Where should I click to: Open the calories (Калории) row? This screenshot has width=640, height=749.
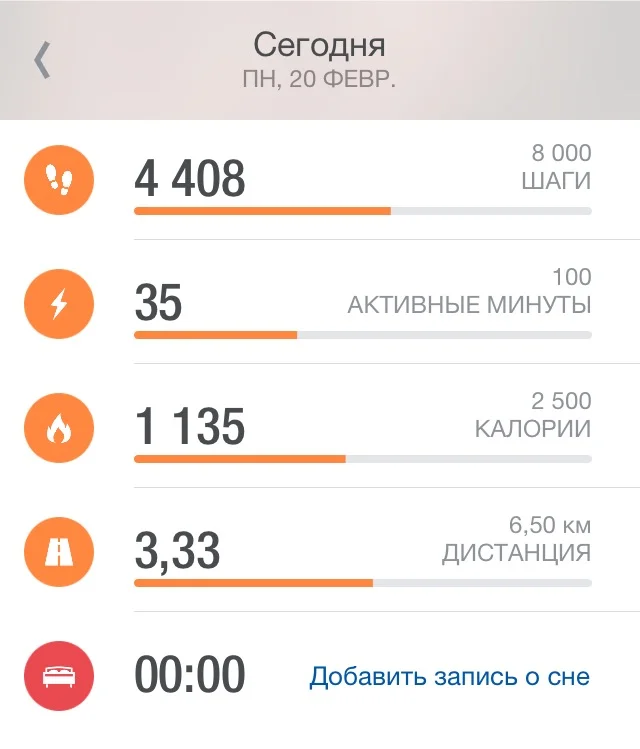click(x=320, y=426)
